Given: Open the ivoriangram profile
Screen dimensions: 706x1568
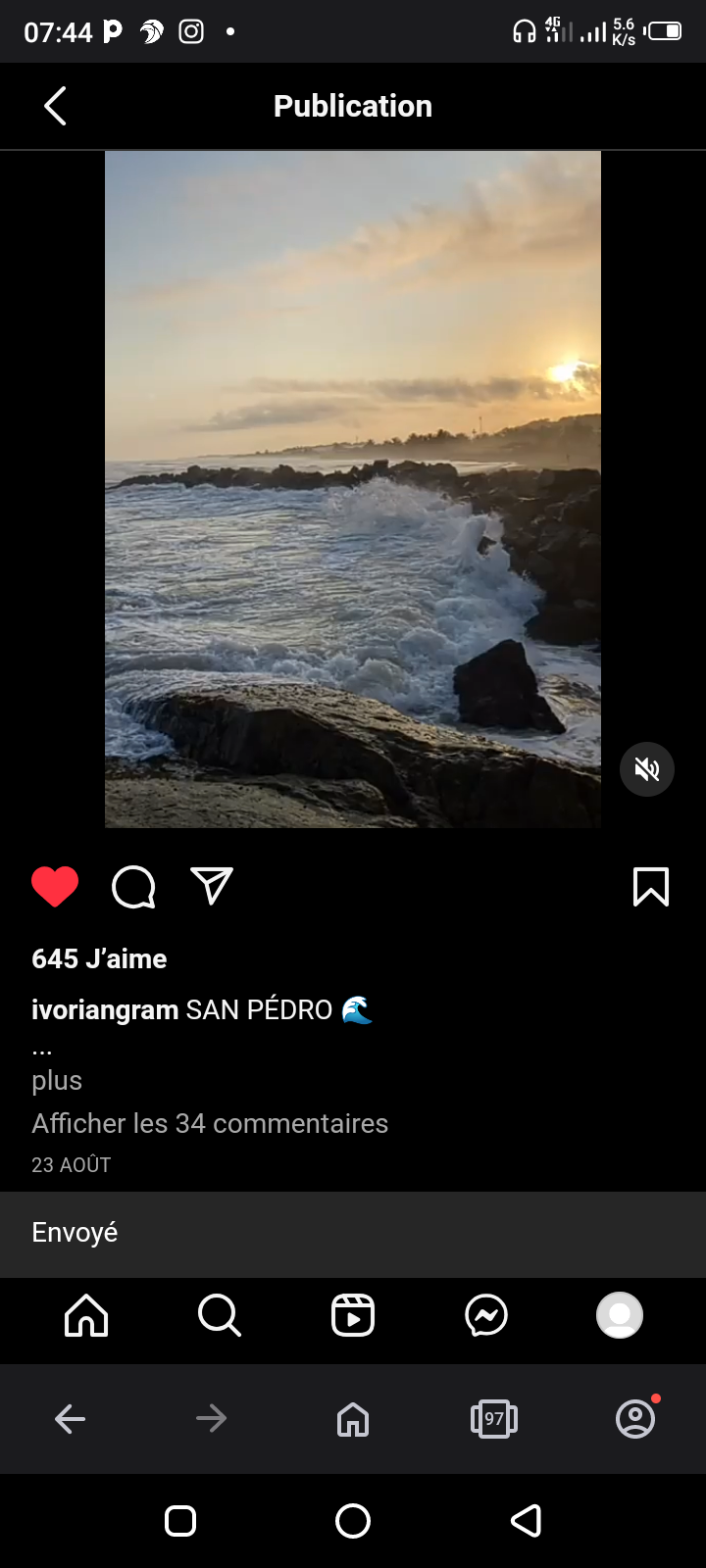Looking at the screenshot, I should click(x=105, y=1009).
